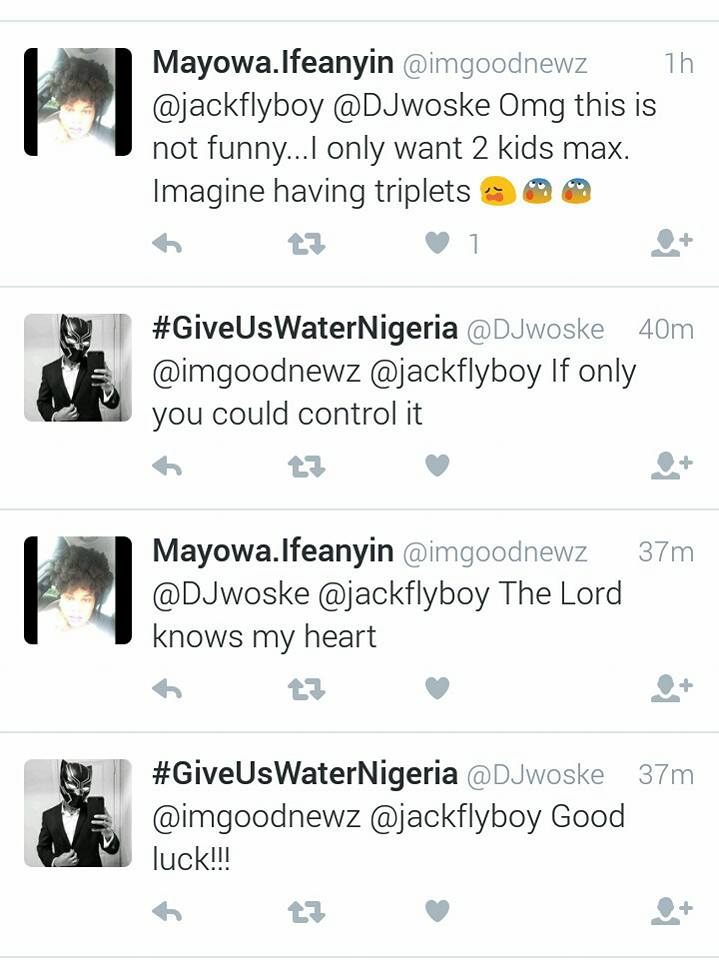Tap follow icon under "If only you could control it"
The image size is (719, 960).
coord(671,465)
